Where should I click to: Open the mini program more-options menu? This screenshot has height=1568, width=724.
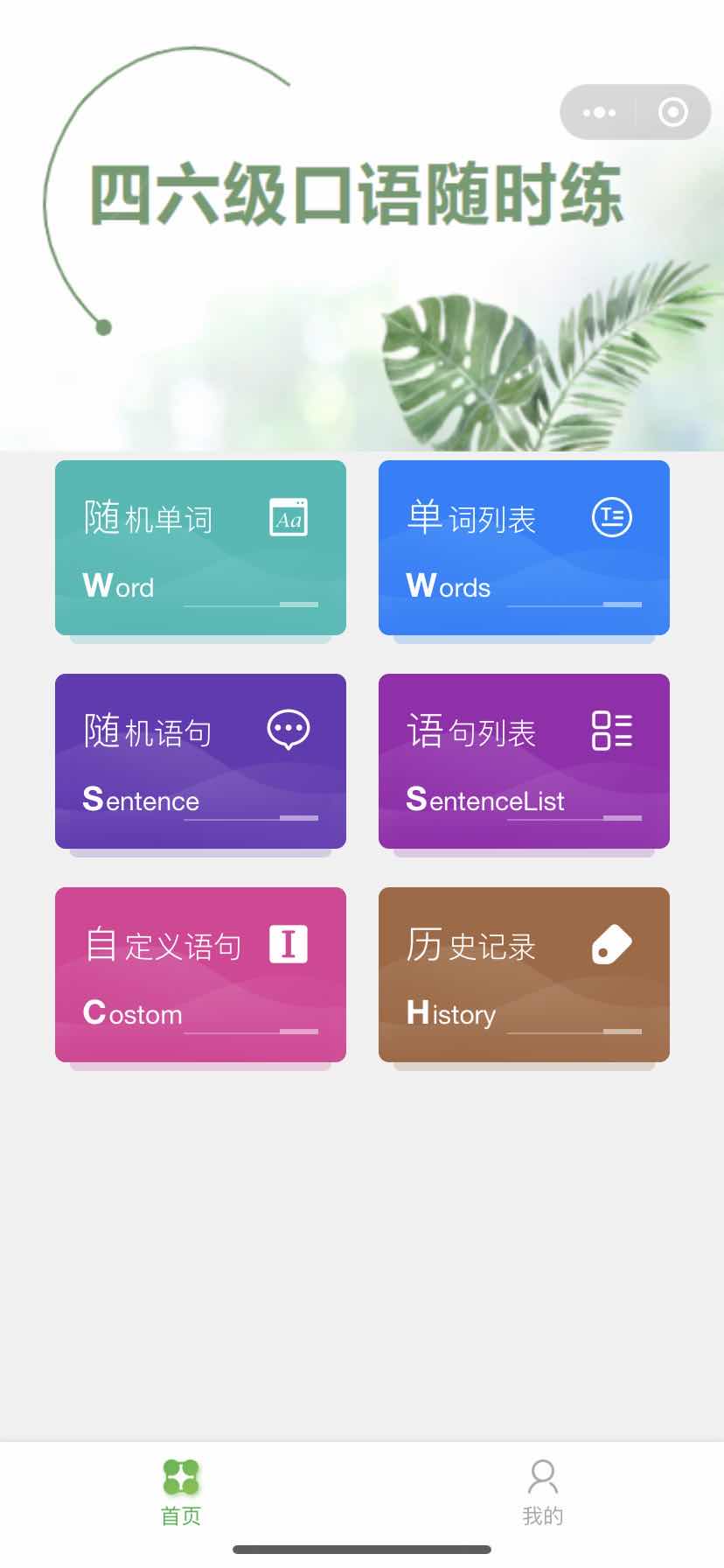pyautogui.click(x=599, y=112)
